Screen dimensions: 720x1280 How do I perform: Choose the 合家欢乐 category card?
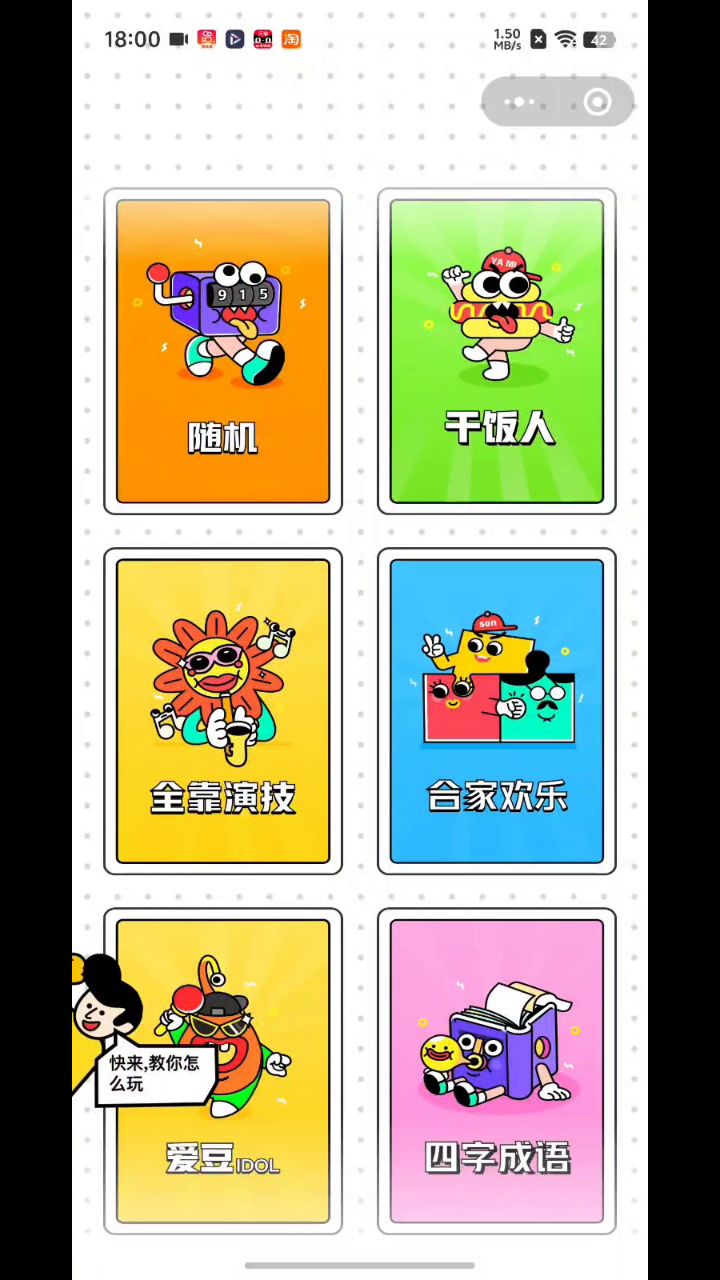tap(497, 711)
